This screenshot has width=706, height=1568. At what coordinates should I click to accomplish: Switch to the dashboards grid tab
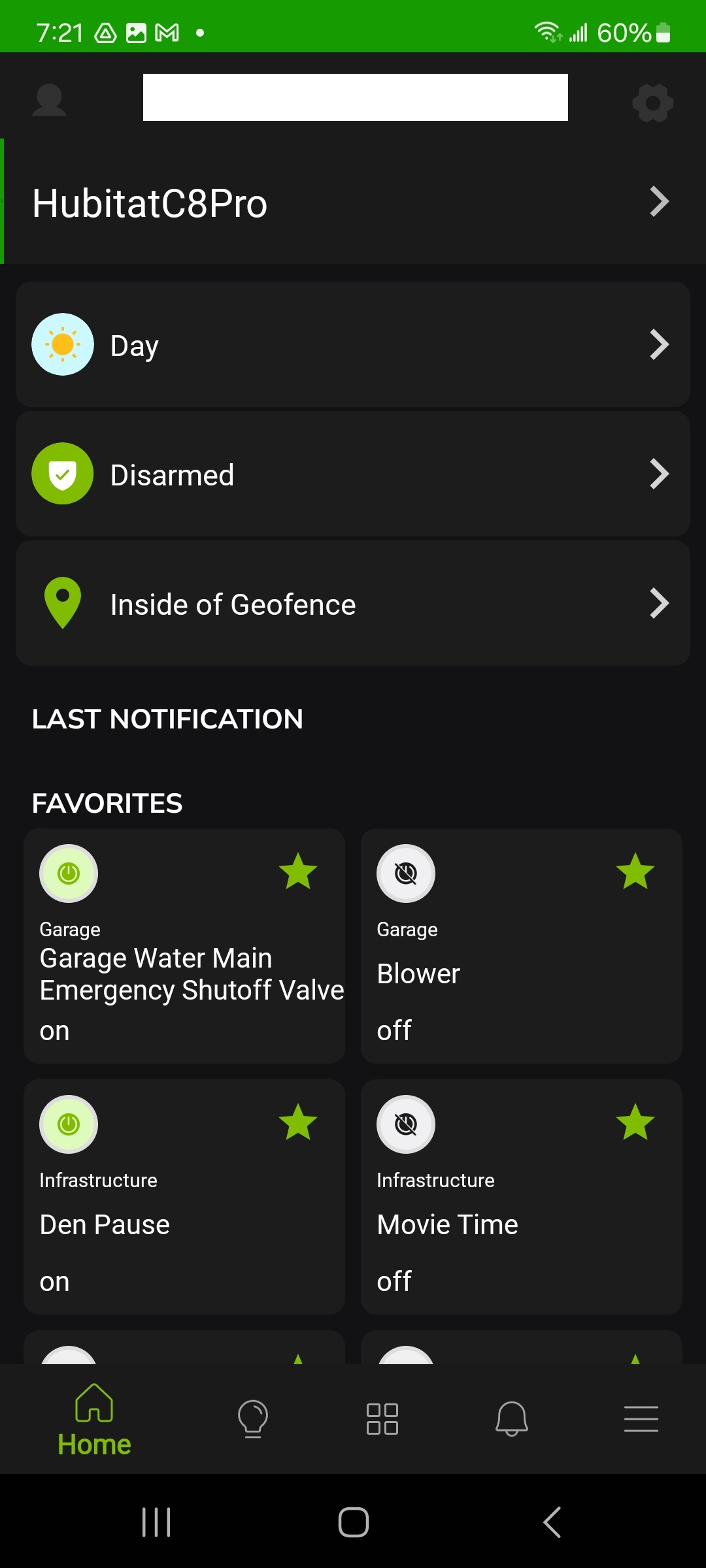pyautogui.click(x=382, y=1419)
